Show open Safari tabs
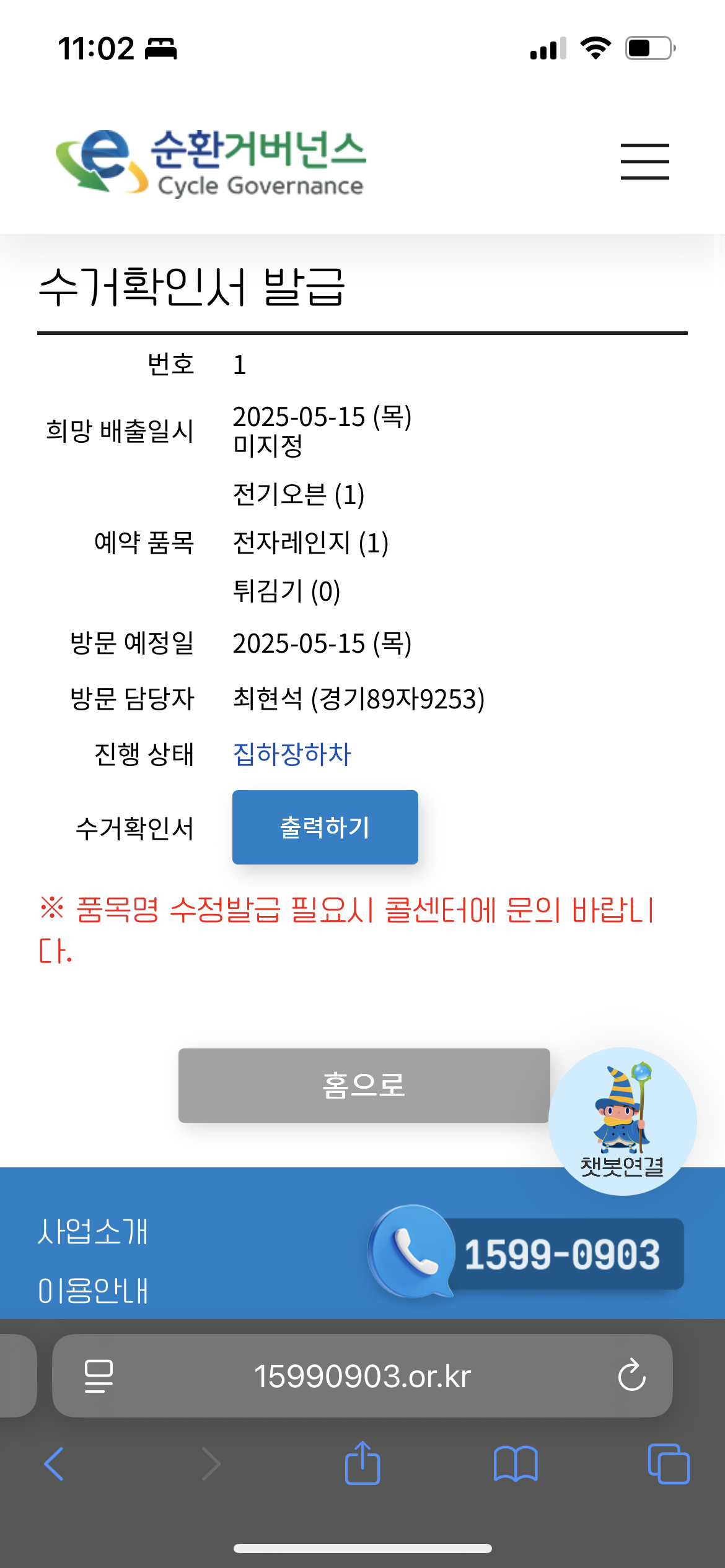Screen dimensions: 725x1568 click(x=668, y=1464)
